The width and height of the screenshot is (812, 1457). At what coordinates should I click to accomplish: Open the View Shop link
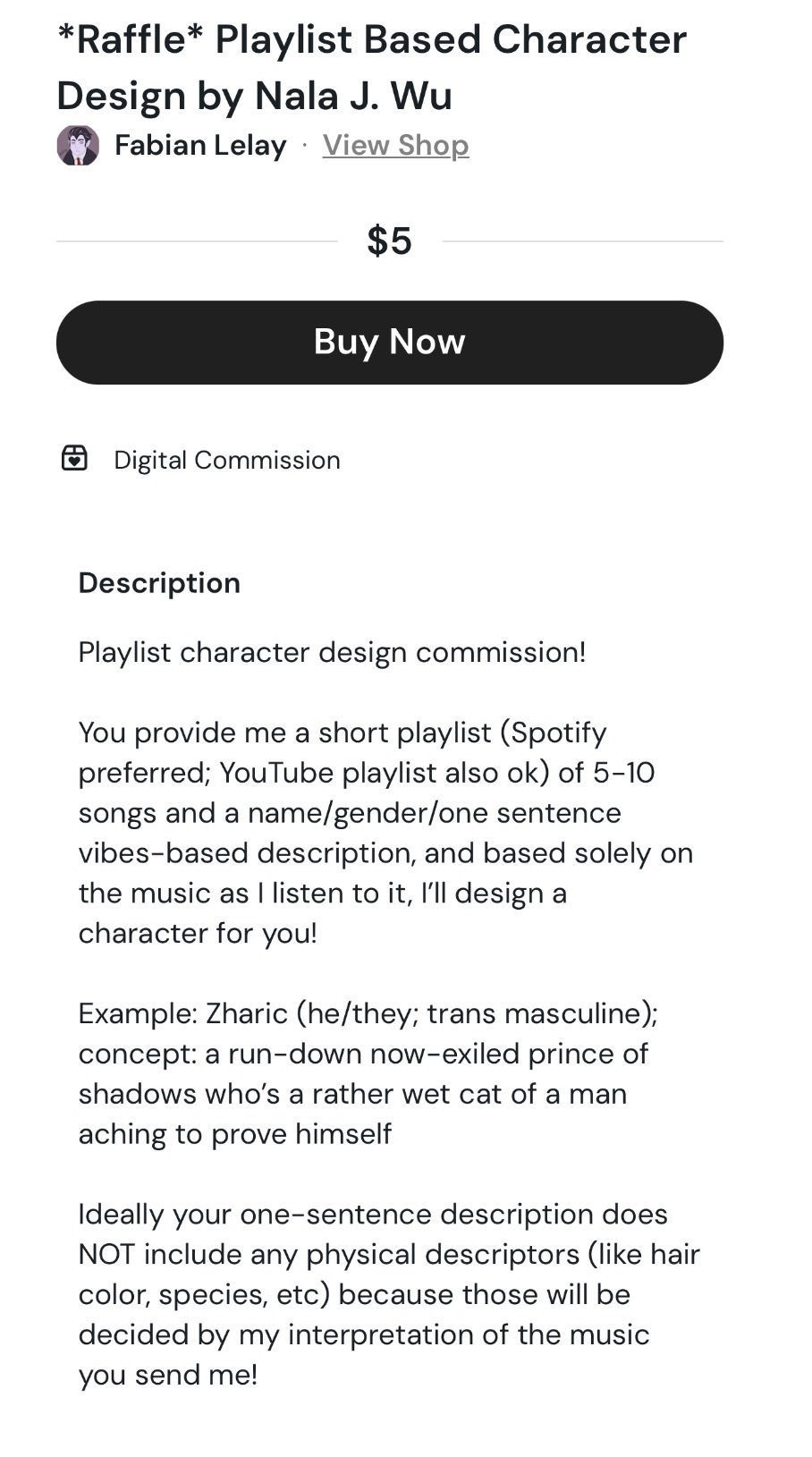[395, 145]
